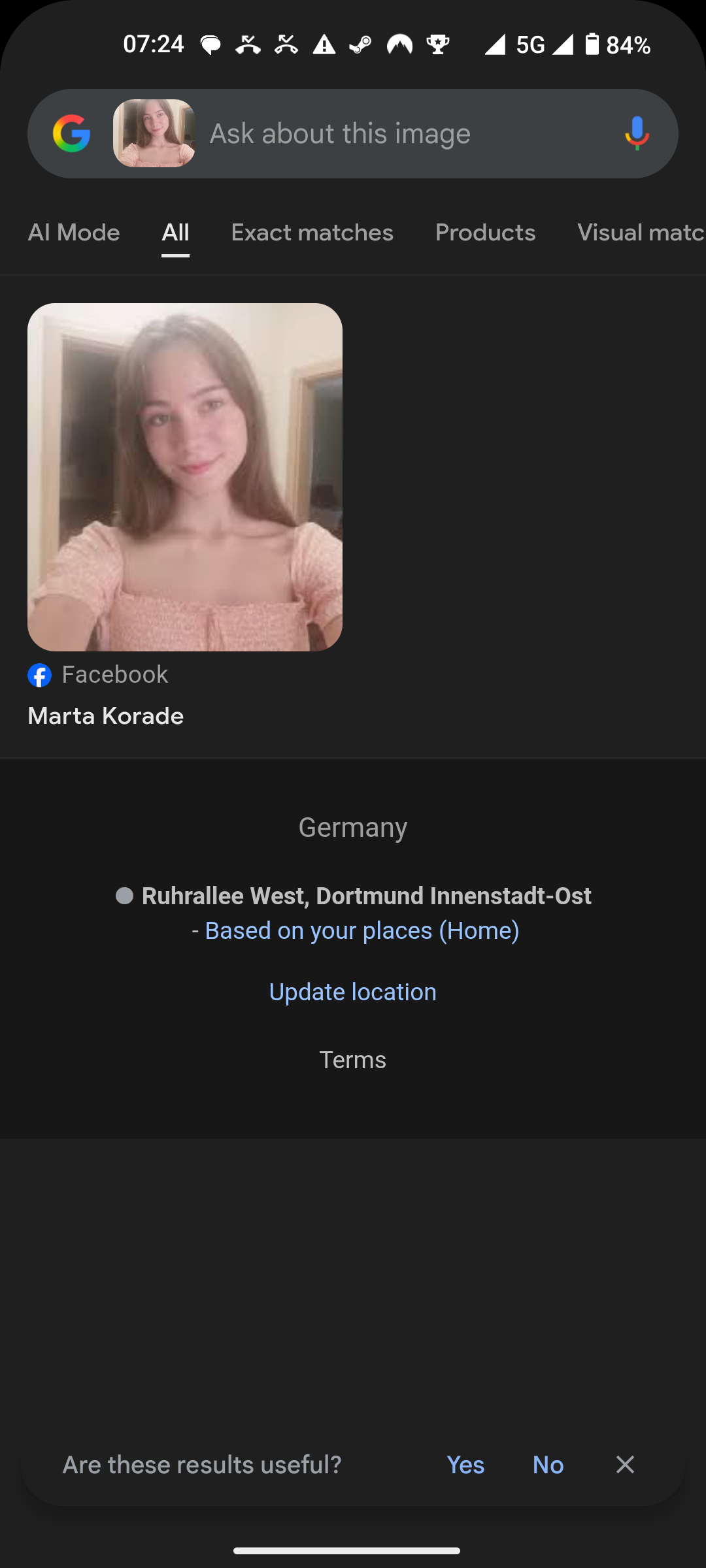Tap the Google logo in search bar
The width and height of the screenshot is (706, 1568).
(x=71, y=133)
